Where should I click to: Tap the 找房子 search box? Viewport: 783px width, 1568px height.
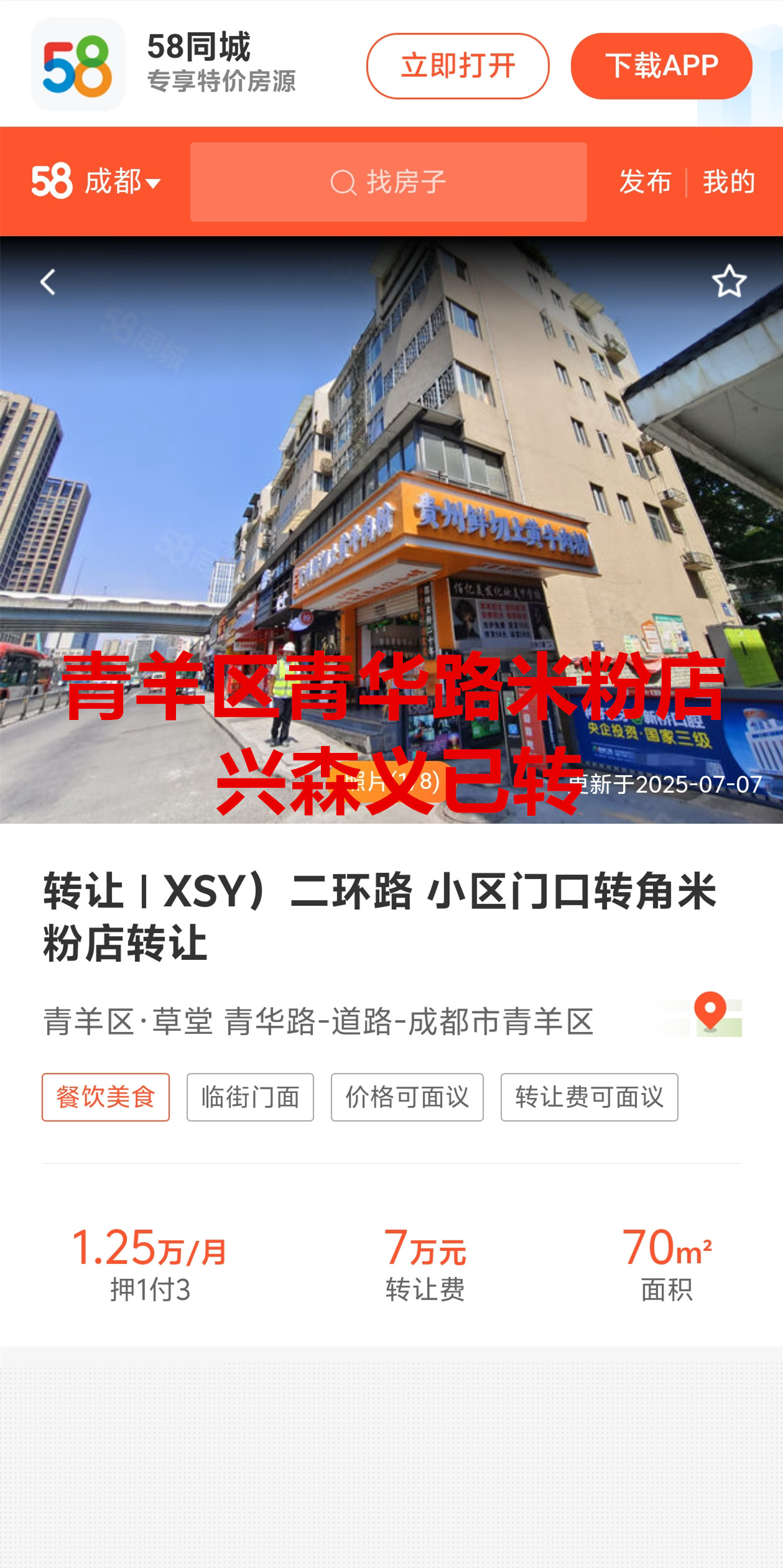coord(388,182)
